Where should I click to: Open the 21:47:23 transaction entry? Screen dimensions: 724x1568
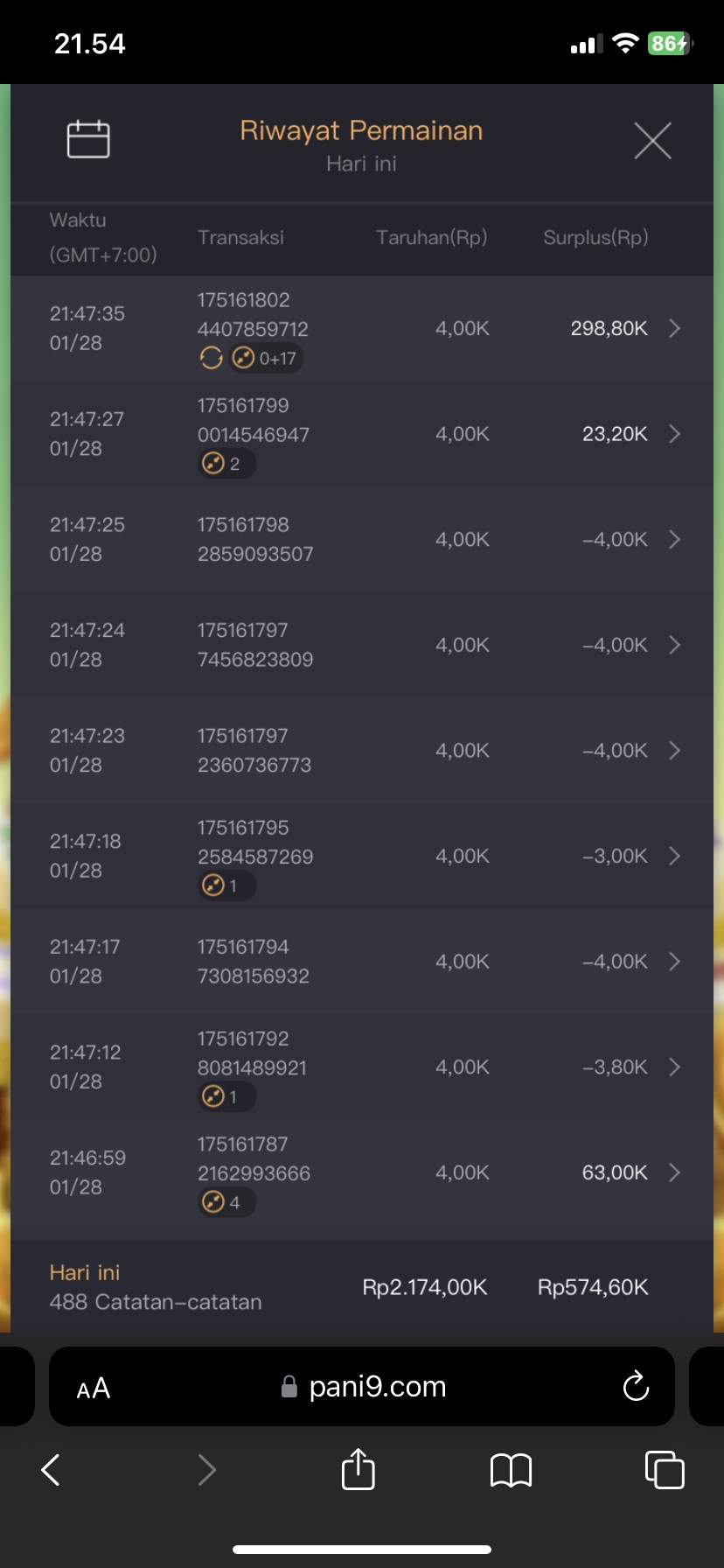[x=674, y=751]
